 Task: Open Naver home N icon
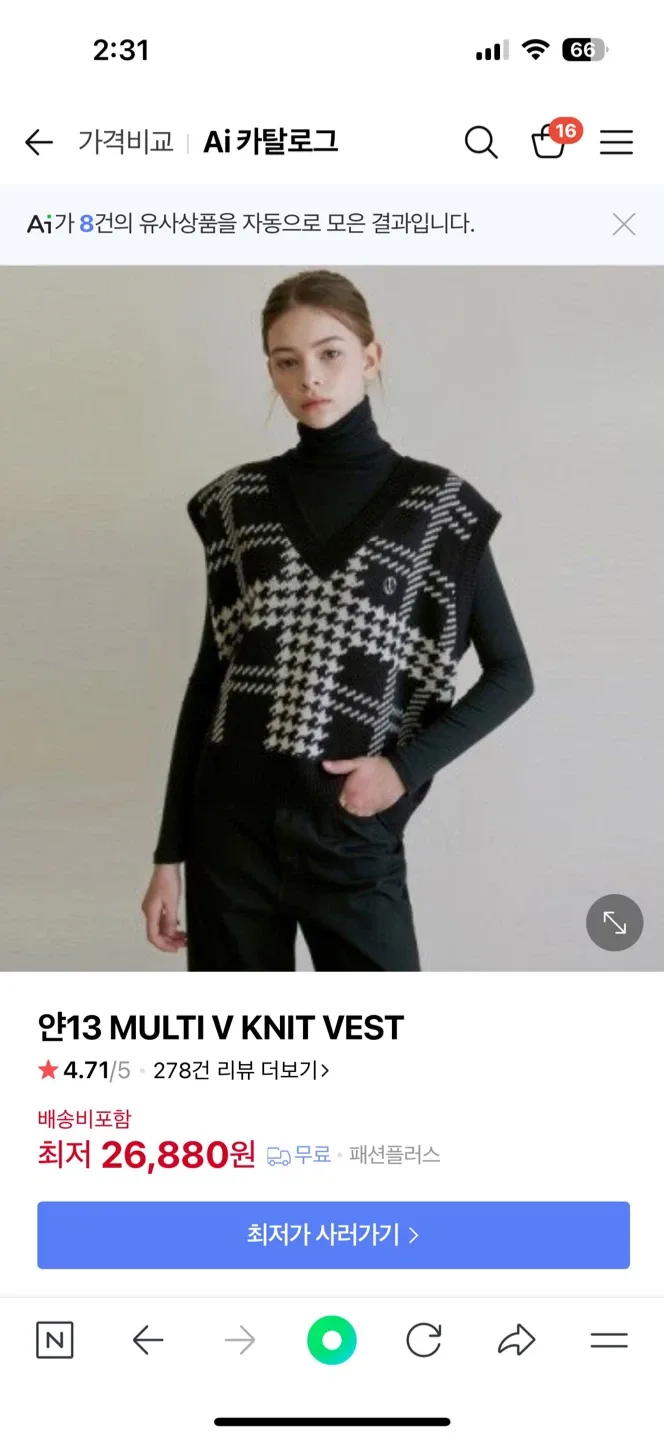click(55, 1340)
